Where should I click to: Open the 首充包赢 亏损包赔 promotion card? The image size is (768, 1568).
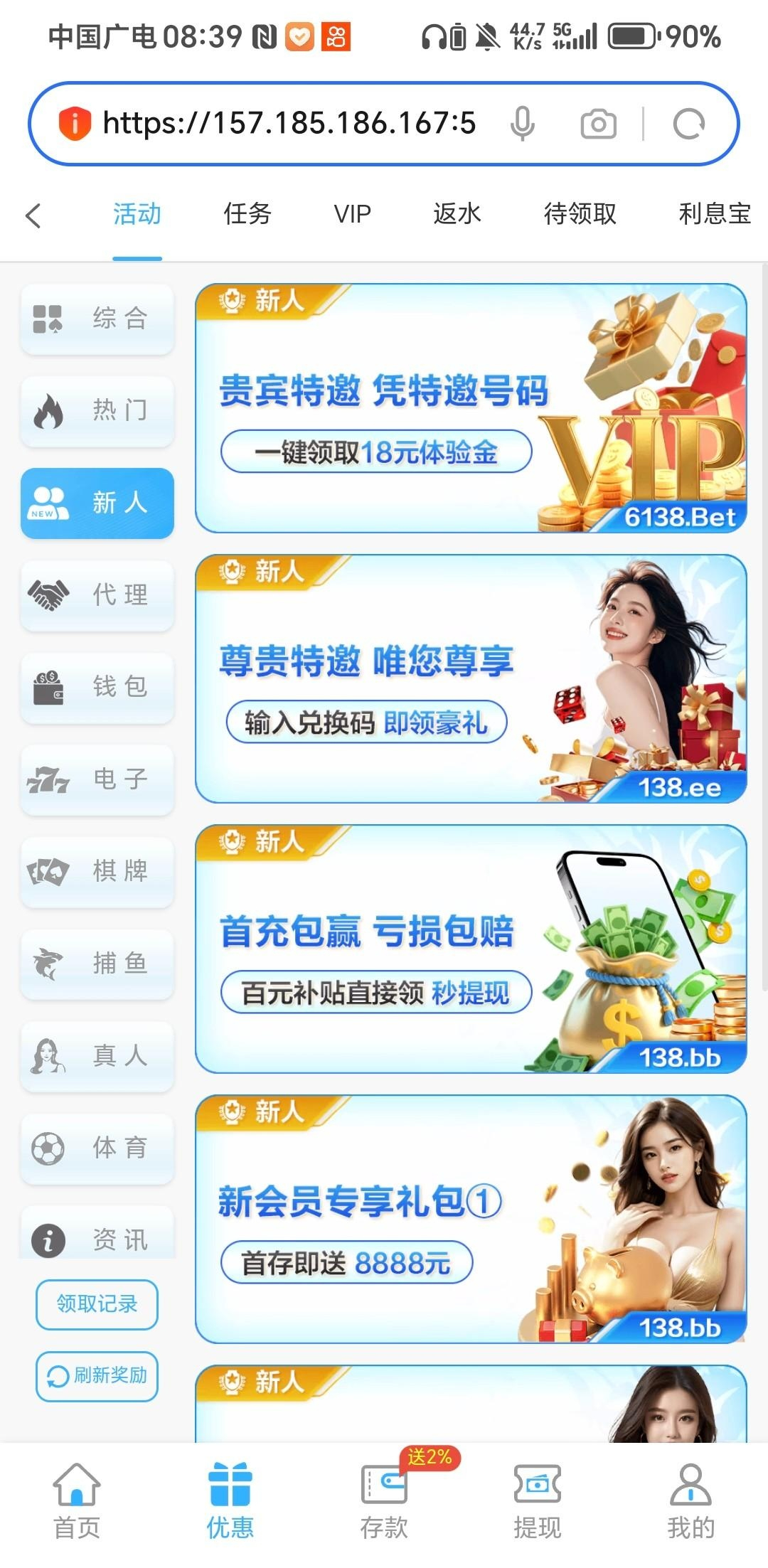471,949
